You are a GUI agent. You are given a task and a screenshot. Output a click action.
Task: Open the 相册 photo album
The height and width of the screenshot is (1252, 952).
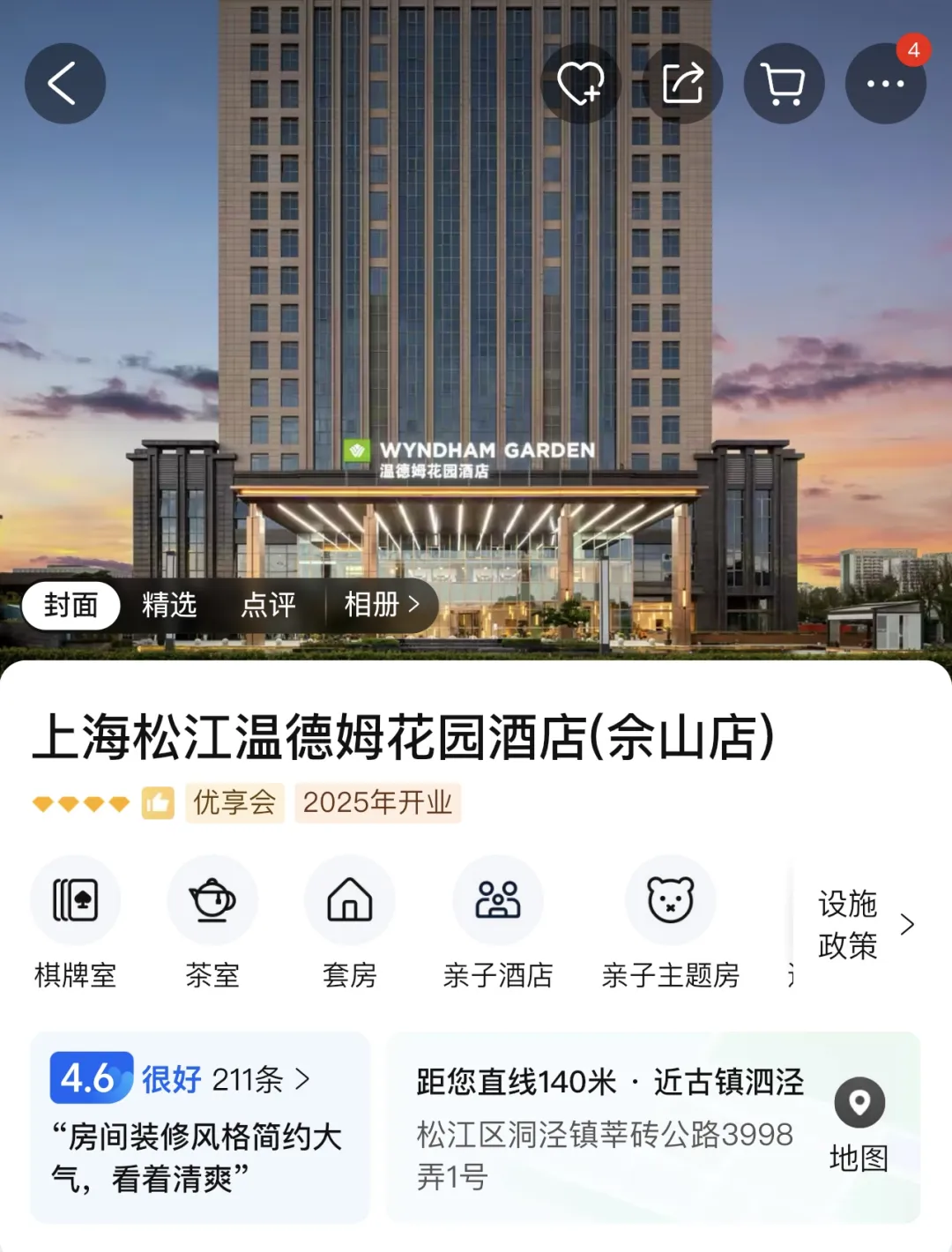tap(381, 606)
